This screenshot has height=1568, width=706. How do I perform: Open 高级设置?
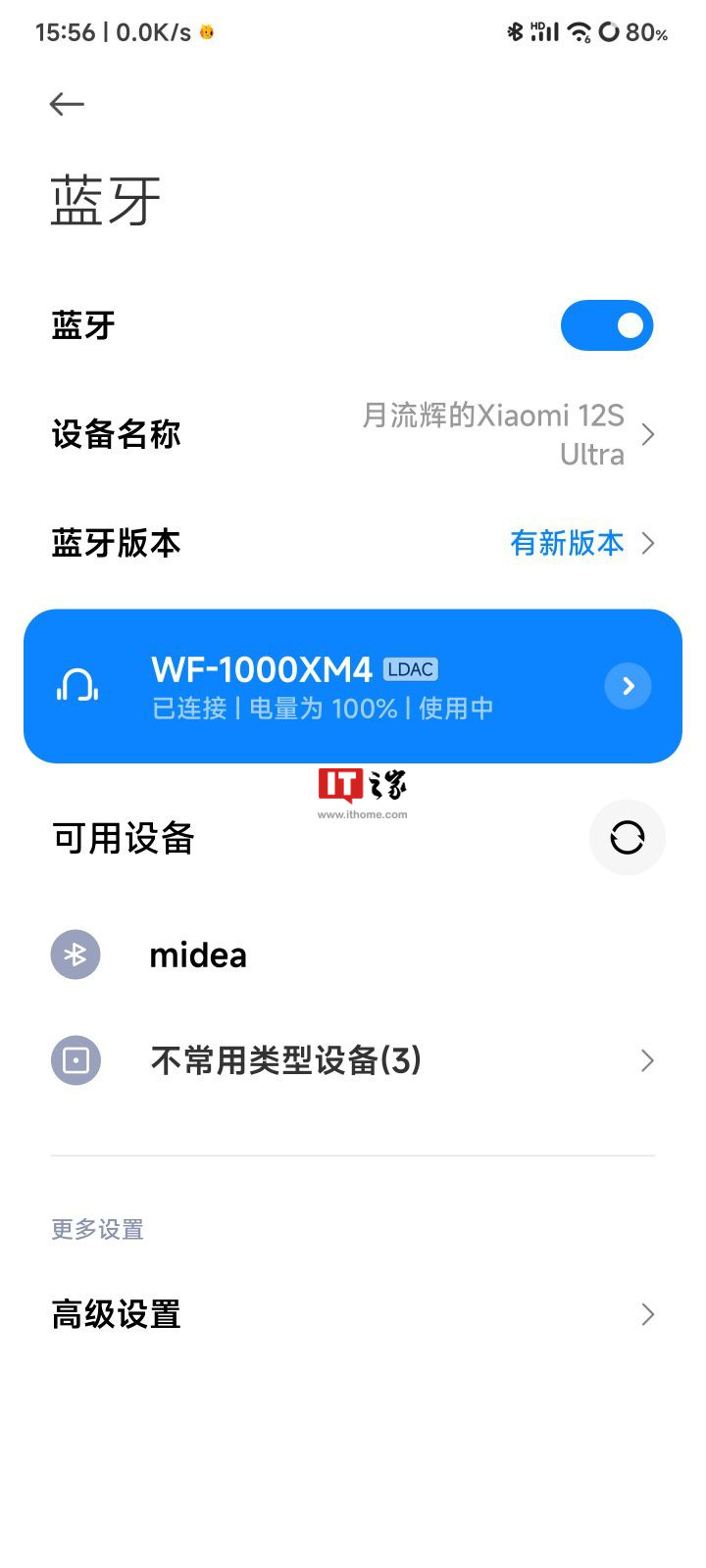[353, 1315]
